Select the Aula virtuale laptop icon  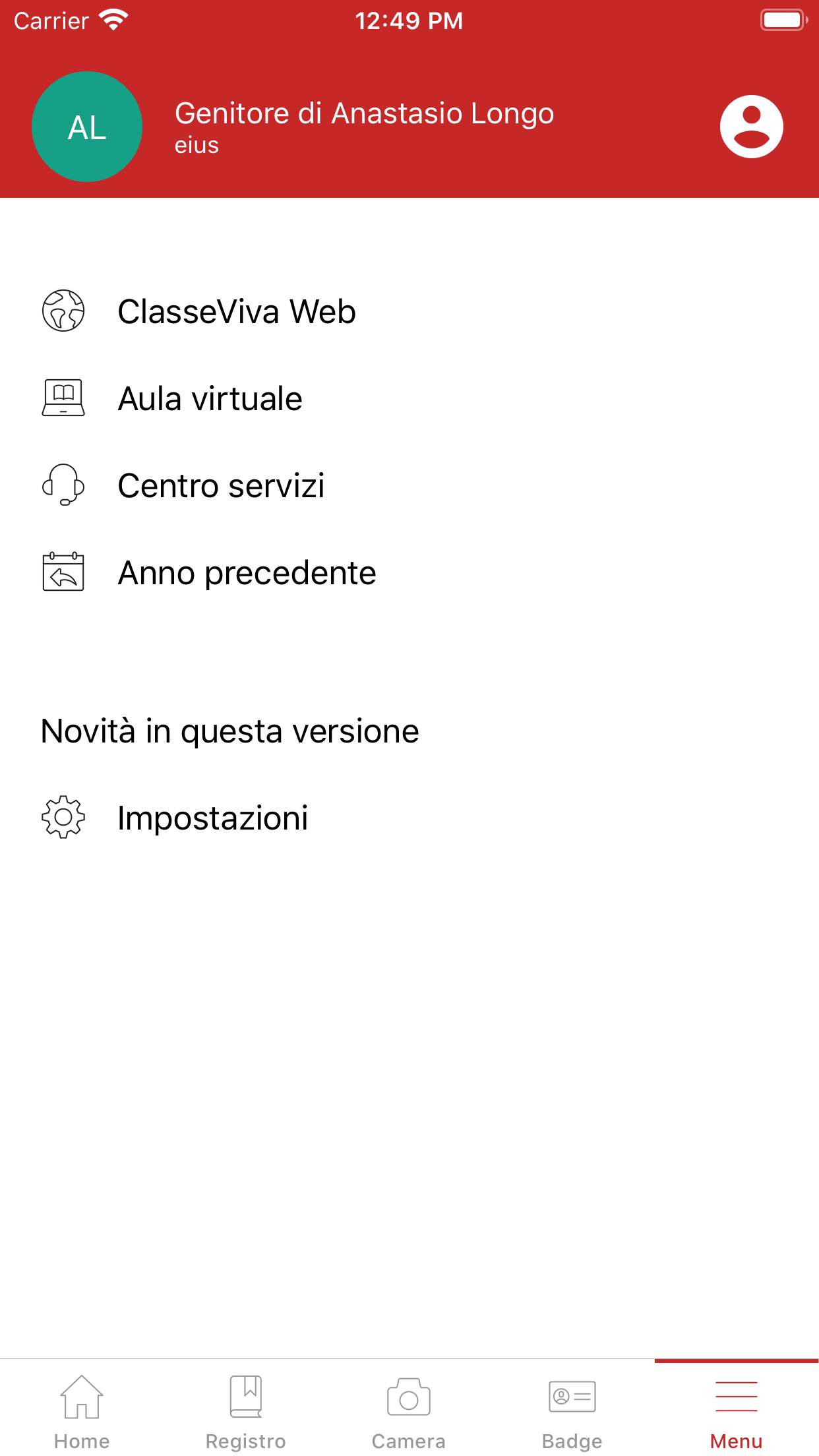click(x=63, y=398)
